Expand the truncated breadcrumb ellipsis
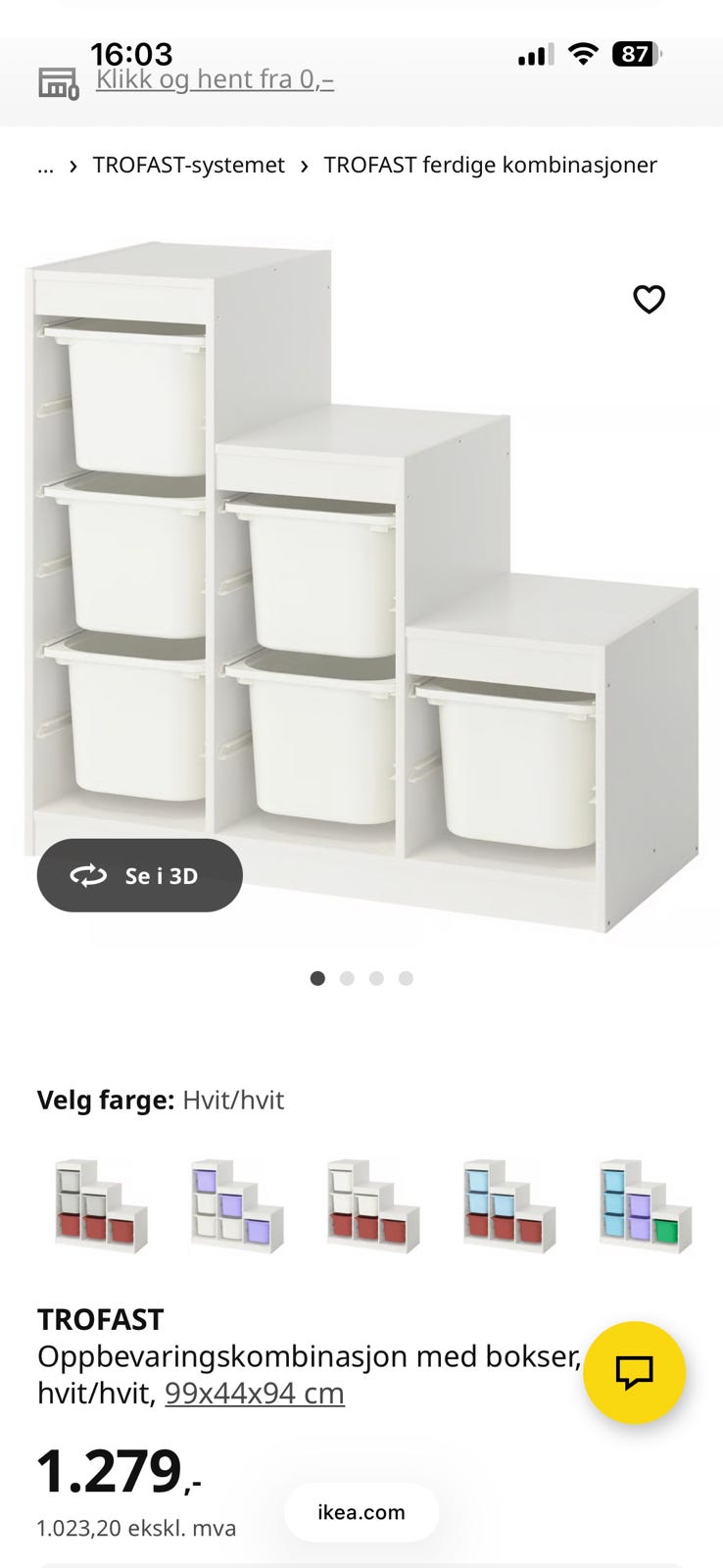 45,166
